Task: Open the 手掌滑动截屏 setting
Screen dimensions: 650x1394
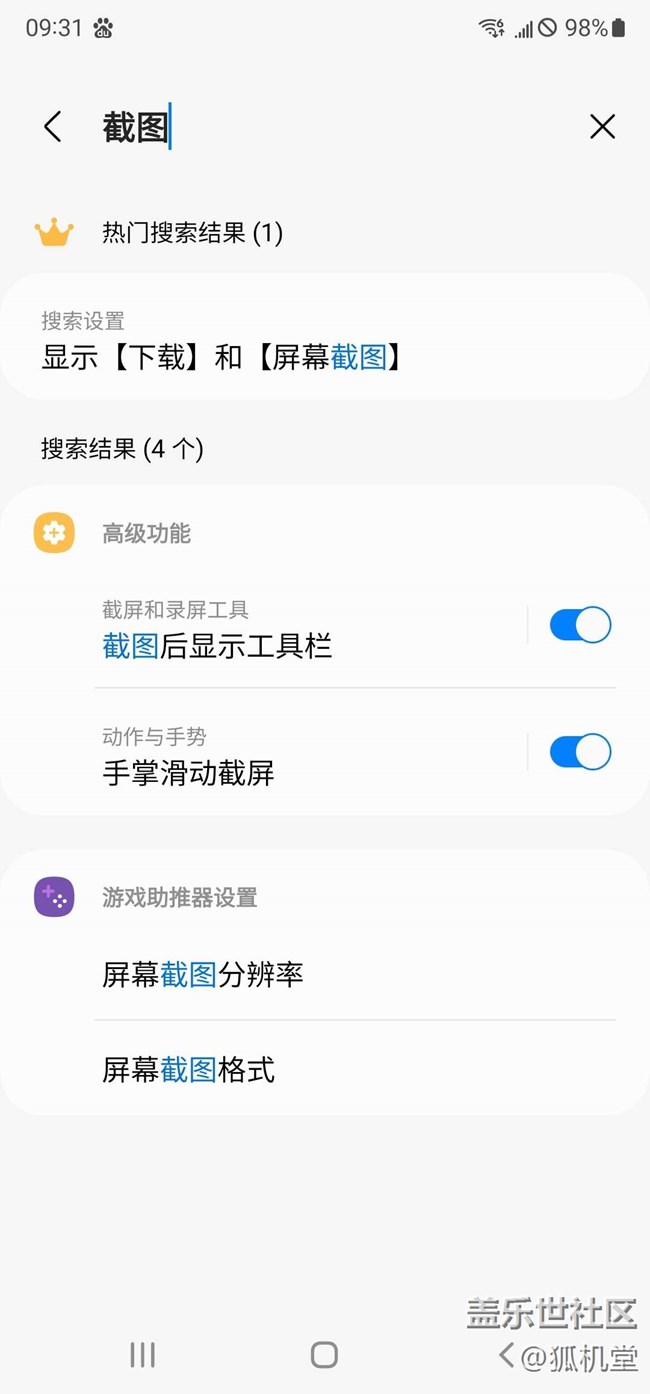Action: [300, 757]
